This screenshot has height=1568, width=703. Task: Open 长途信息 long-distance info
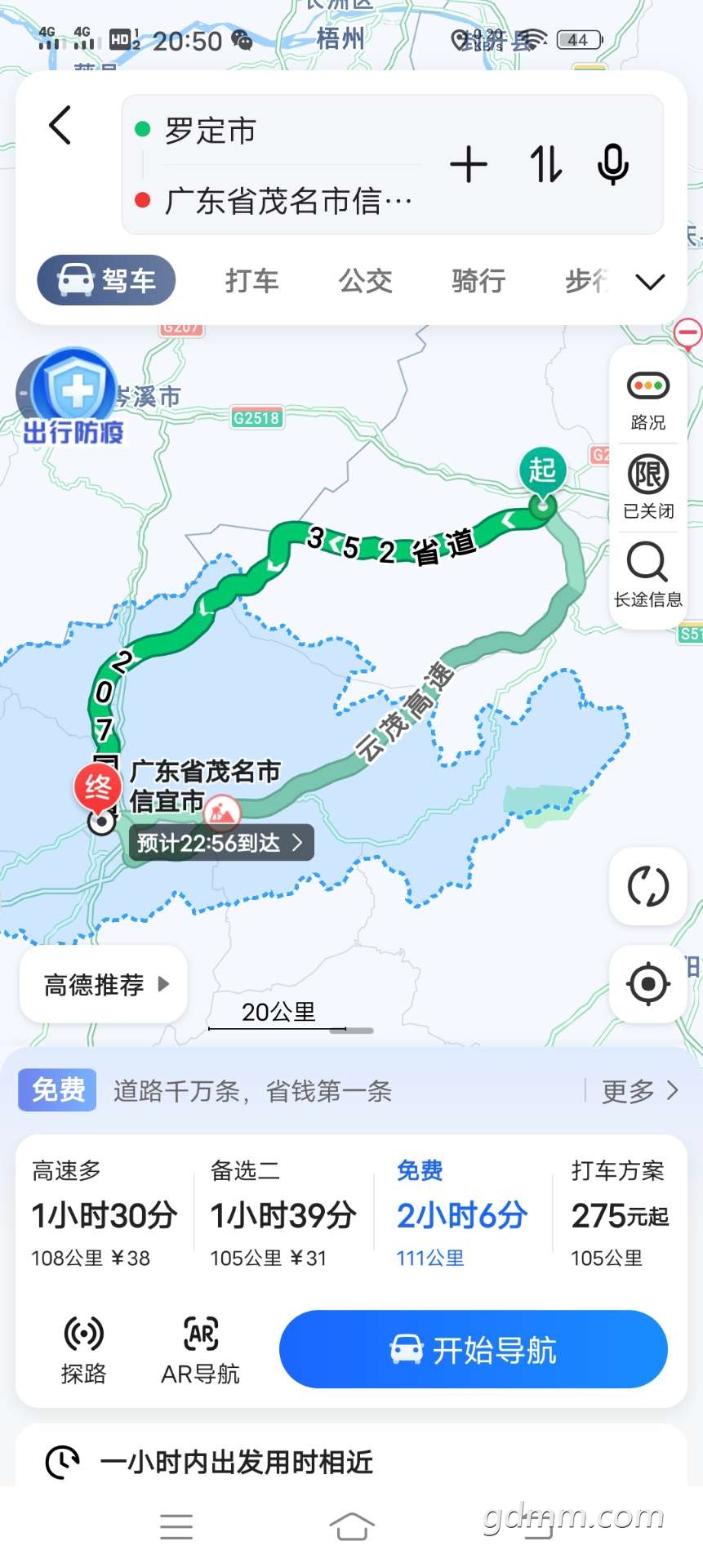point(647,576)
